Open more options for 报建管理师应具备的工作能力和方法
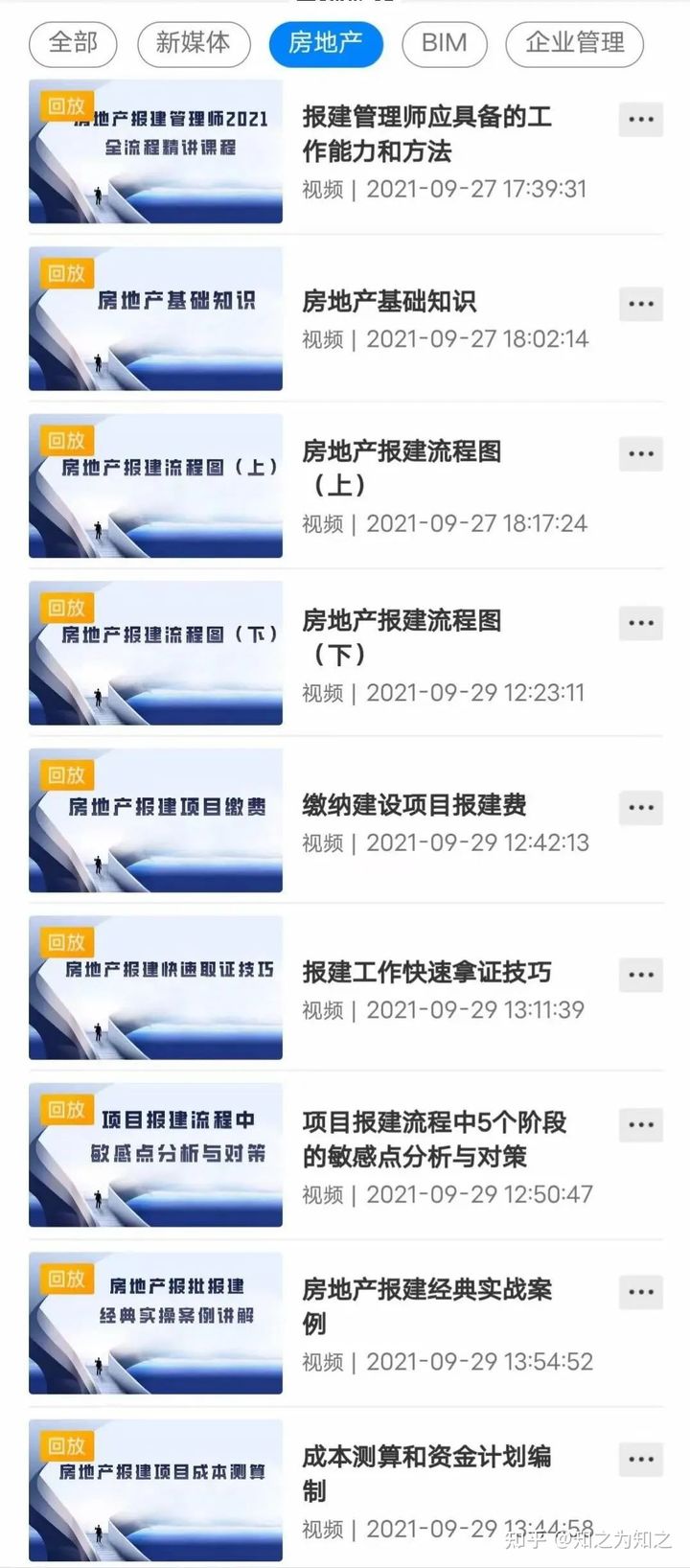This screenshot has height=1568, width=690. tap(640, 119)
